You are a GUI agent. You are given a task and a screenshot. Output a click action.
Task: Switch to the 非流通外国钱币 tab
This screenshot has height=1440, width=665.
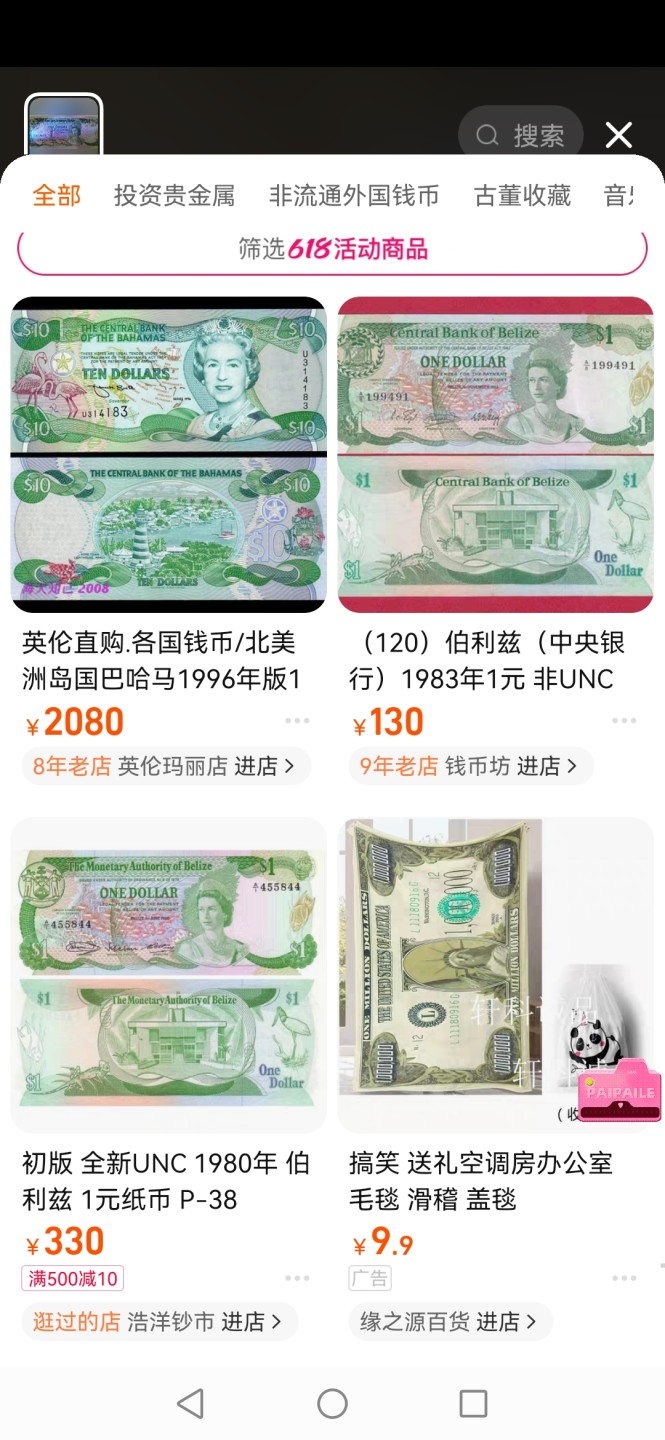(354, 195)
